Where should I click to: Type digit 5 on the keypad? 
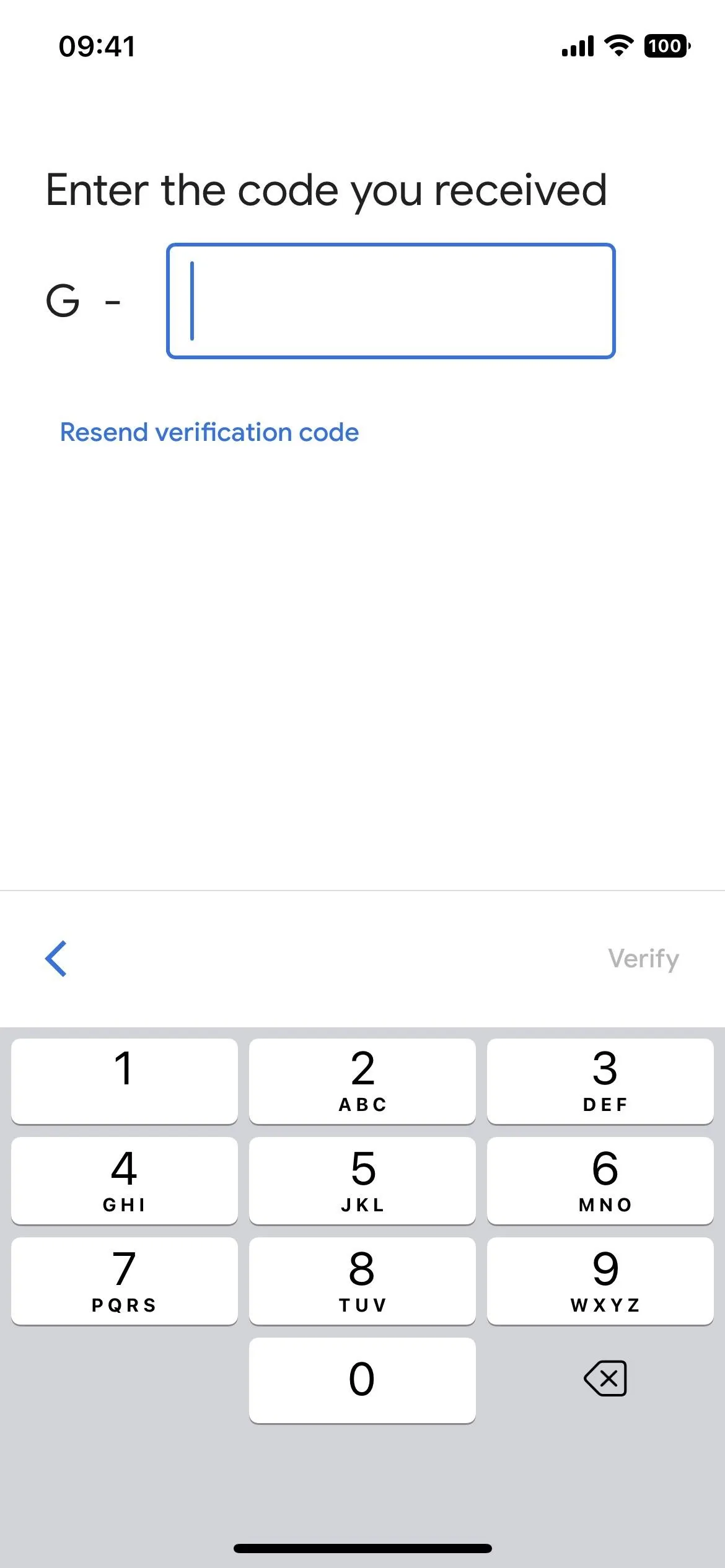click(x=362, y=1180)
